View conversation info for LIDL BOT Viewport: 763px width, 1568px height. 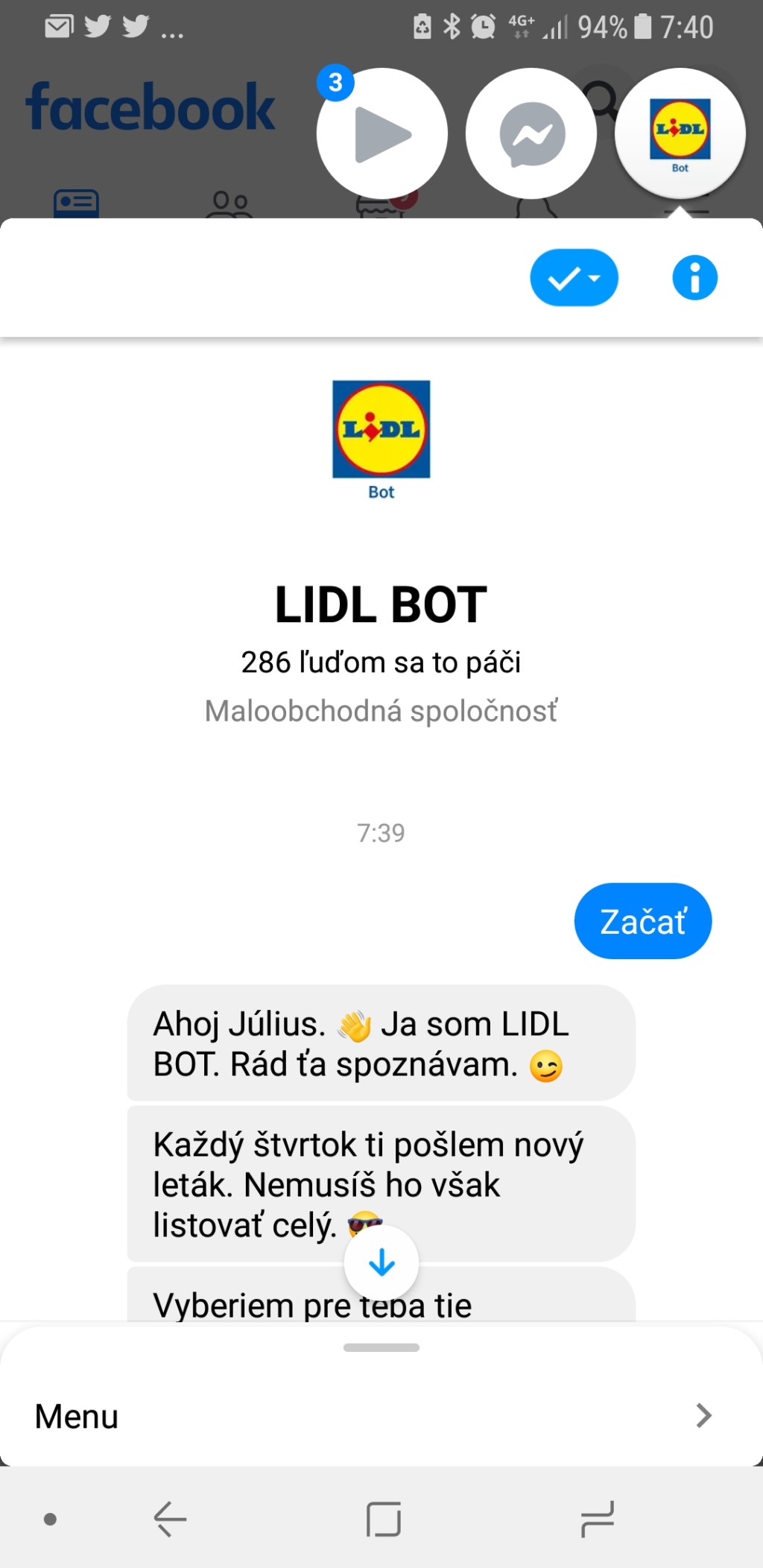coord(694,278)
